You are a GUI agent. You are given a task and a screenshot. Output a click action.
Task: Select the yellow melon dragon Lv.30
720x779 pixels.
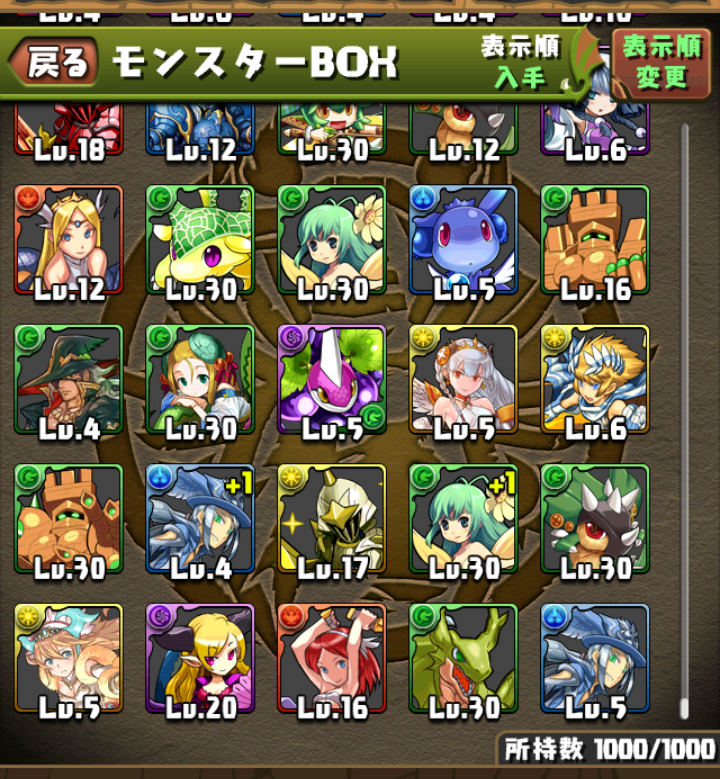200,242
